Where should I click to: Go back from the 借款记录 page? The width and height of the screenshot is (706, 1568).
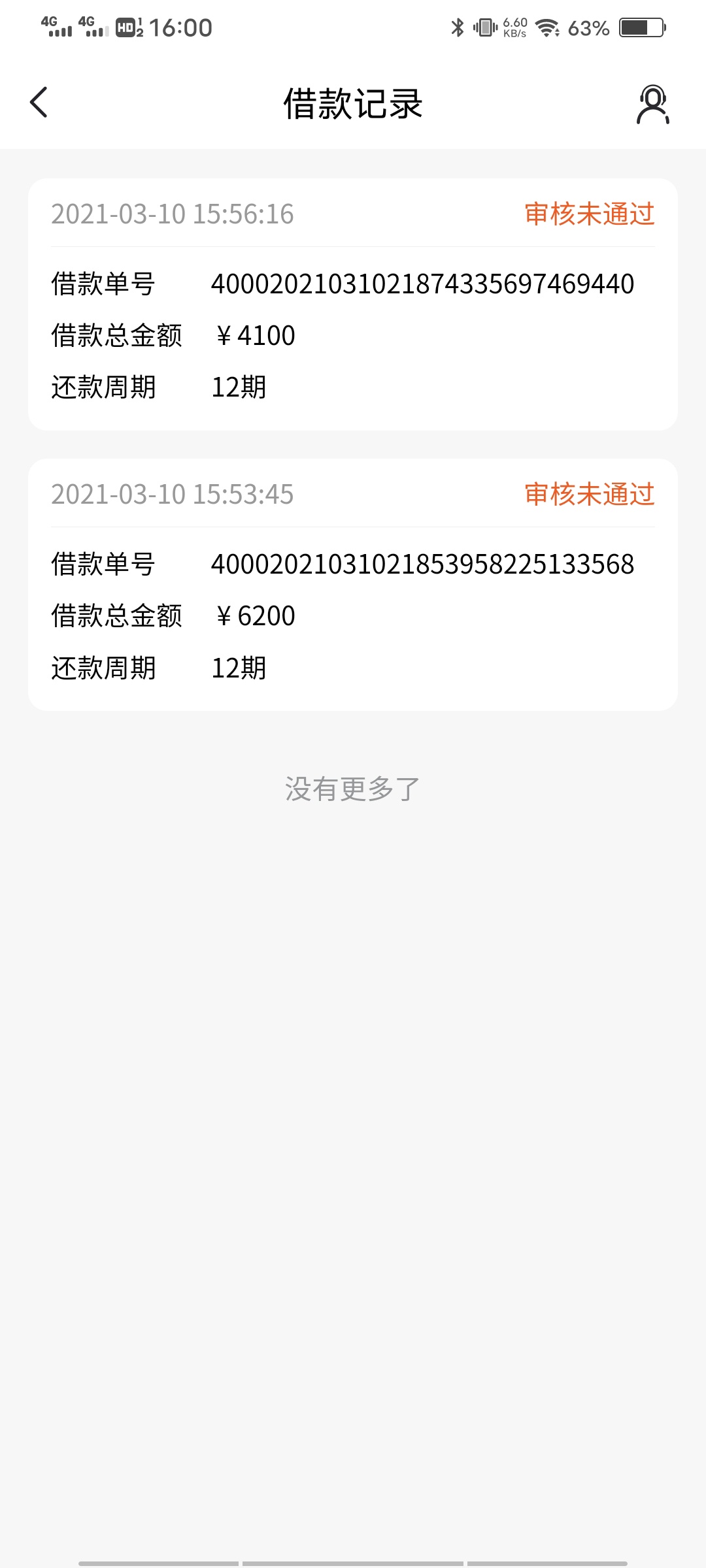[39, 103]
